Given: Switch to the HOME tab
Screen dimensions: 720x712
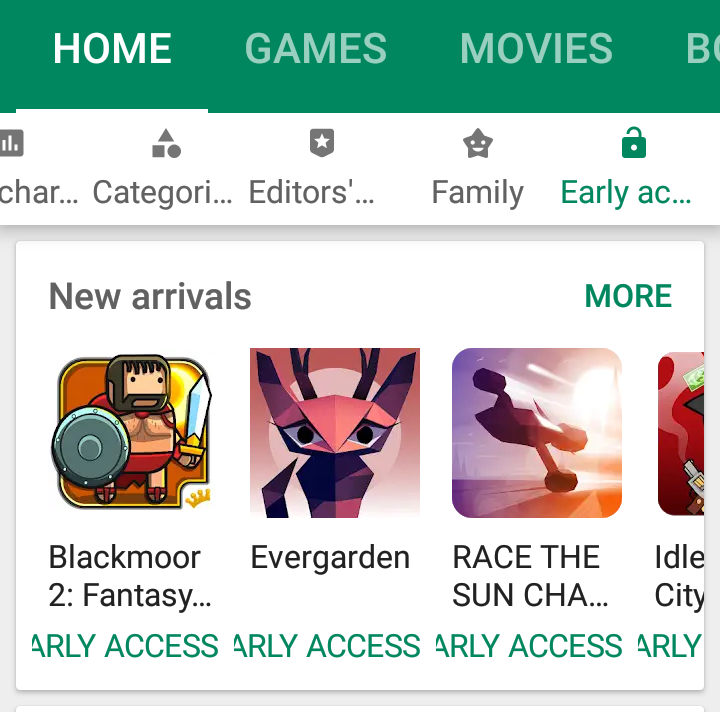Looking at the screenshot, I should point(112,50).
